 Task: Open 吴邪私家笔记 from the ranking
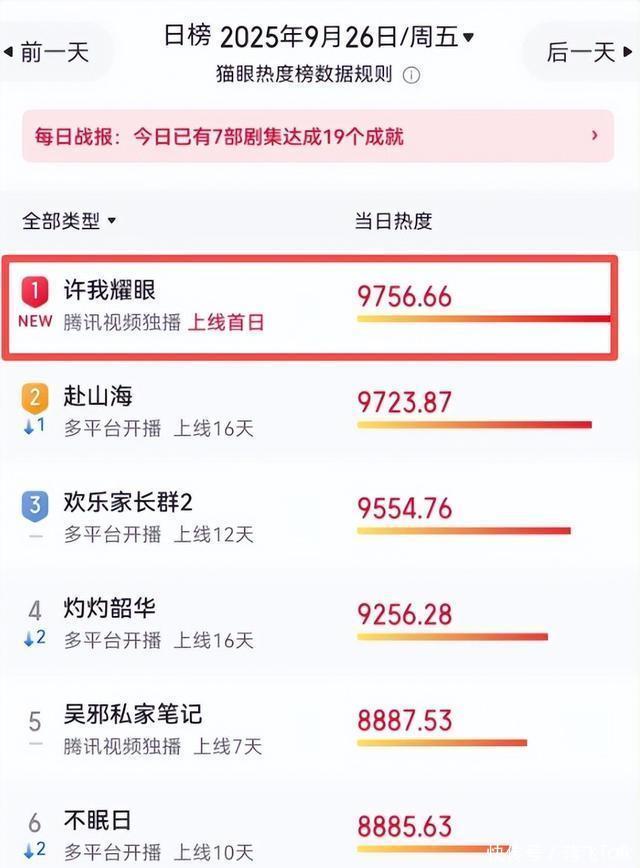click(x=318, y=729)
